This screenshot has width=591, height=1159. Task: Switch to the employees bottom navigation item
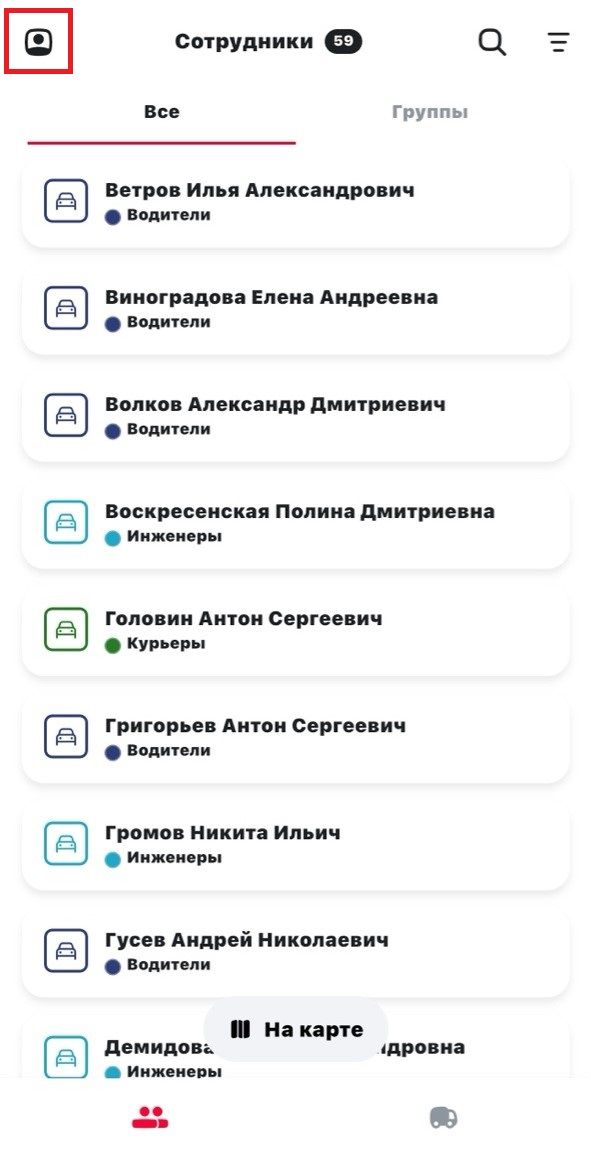[150, 1117]
